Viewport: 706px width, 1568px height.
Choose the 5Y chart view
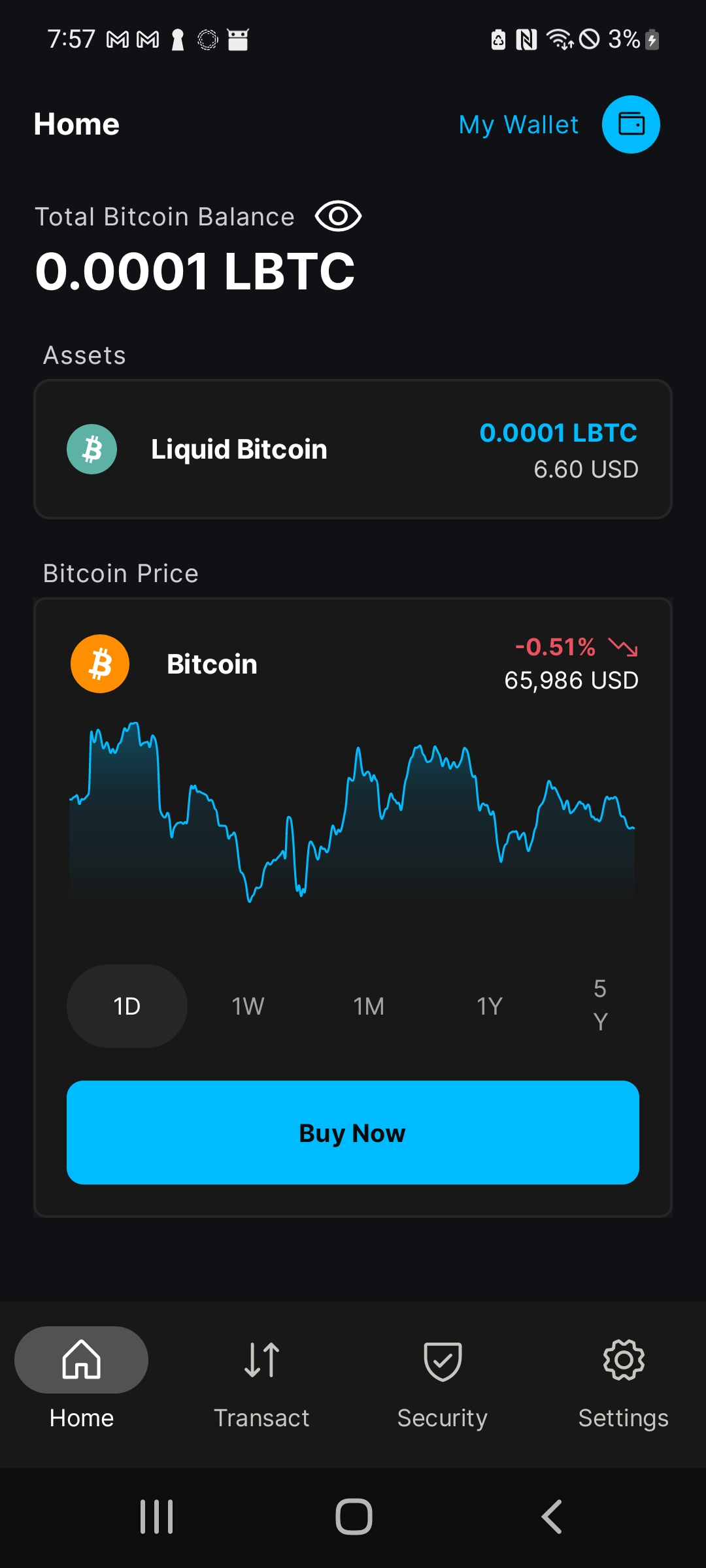(600, 1006)
